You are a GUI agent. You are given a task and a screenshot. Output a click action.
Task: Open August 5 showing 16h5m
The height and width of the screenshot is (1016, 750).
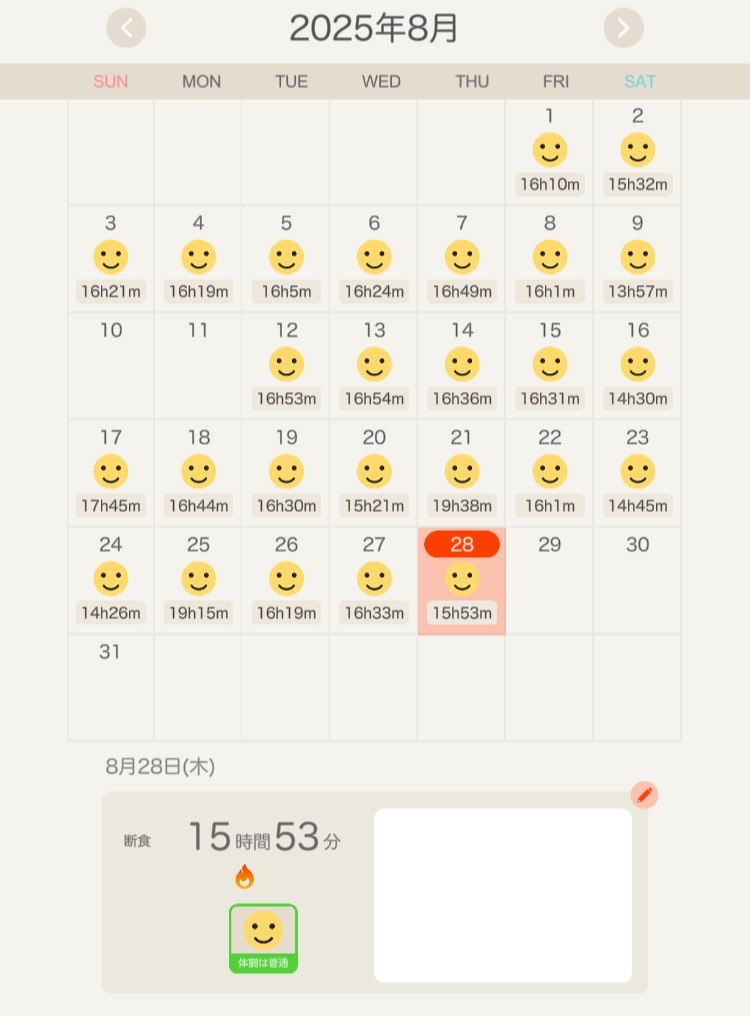coord(286,259)
